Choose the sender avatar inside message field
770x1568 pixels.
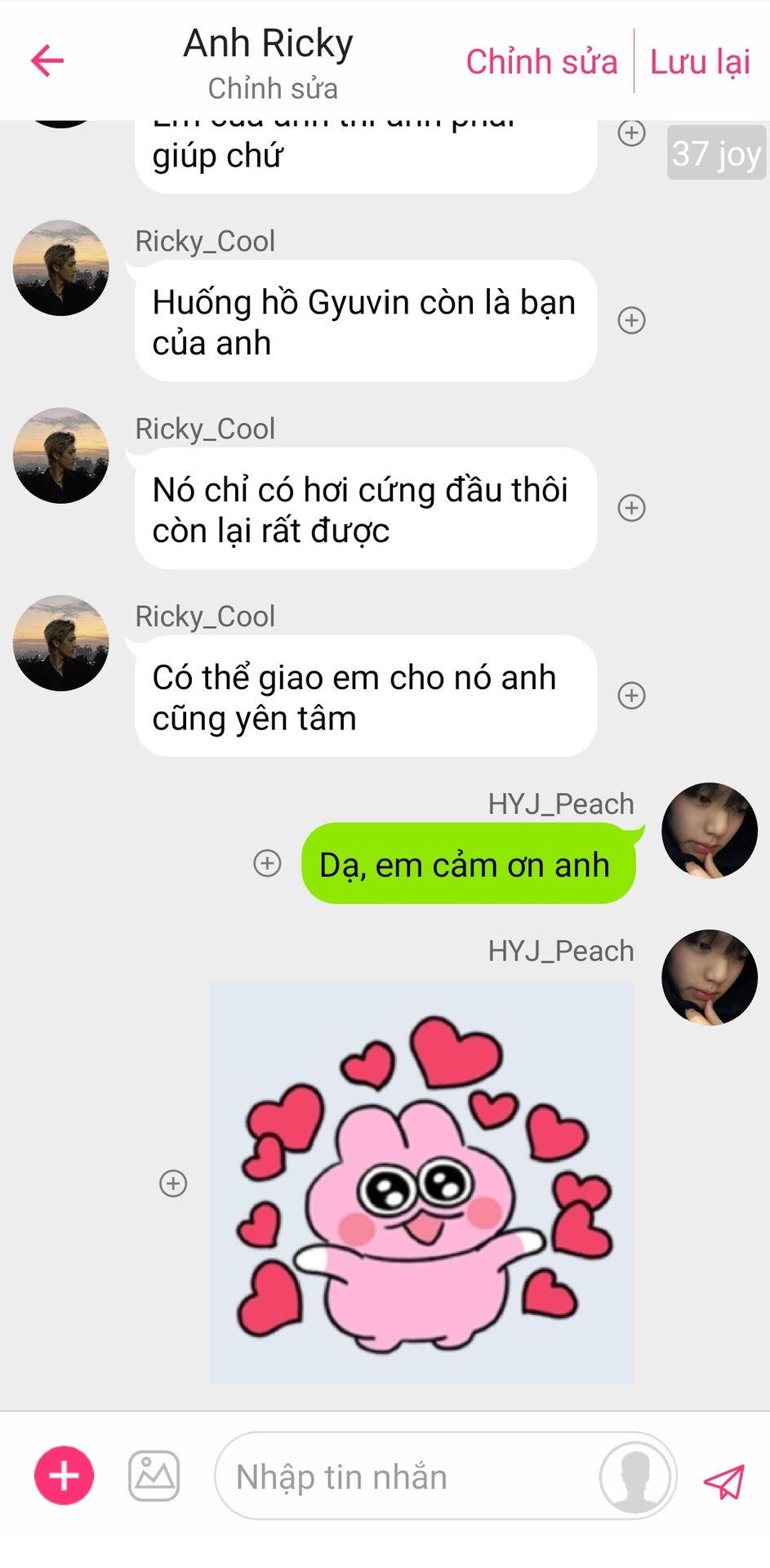(635, 1477)
